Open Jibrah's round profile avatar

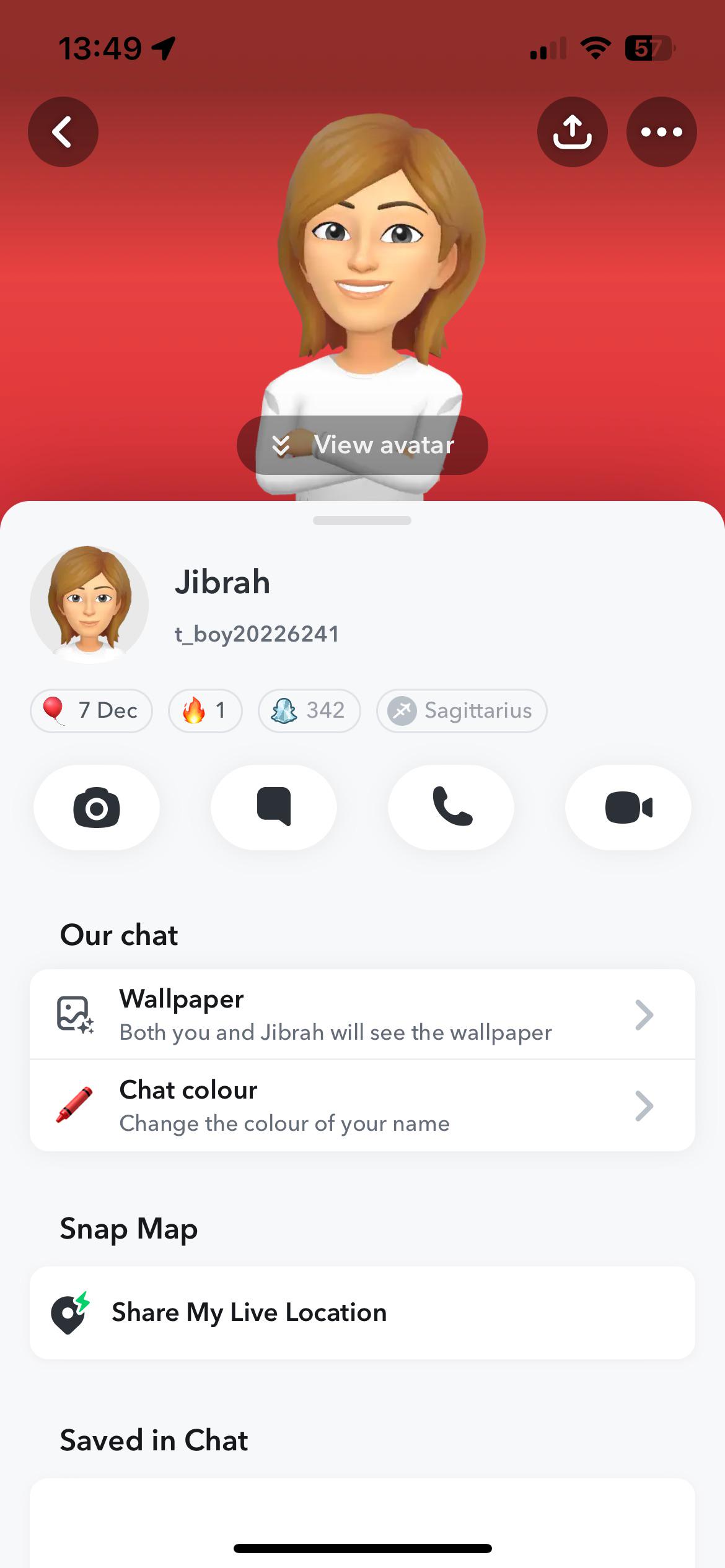(89, 604)
